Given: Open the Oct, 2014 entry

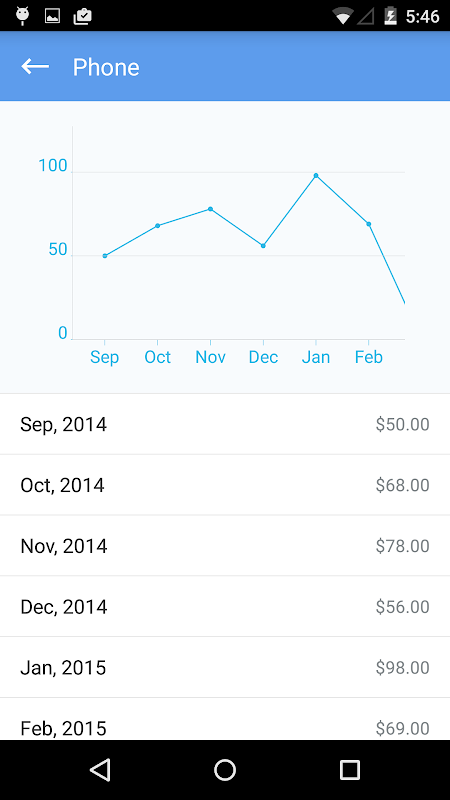Looking at the screenshot, I should coord(225,485).
